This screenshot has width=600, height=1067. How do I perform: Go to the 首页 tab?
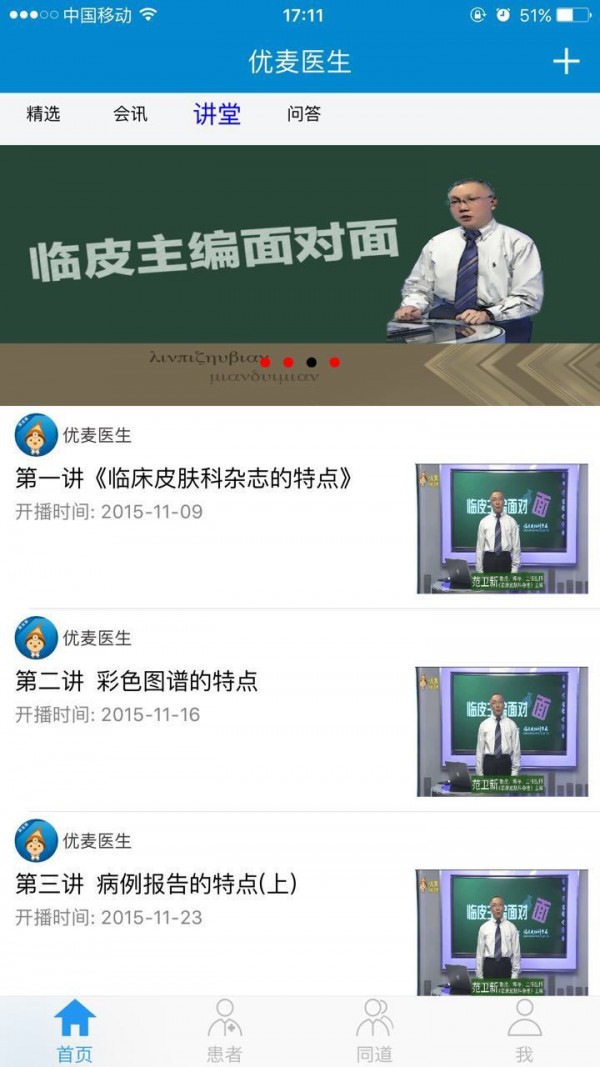coord(74,1030)
